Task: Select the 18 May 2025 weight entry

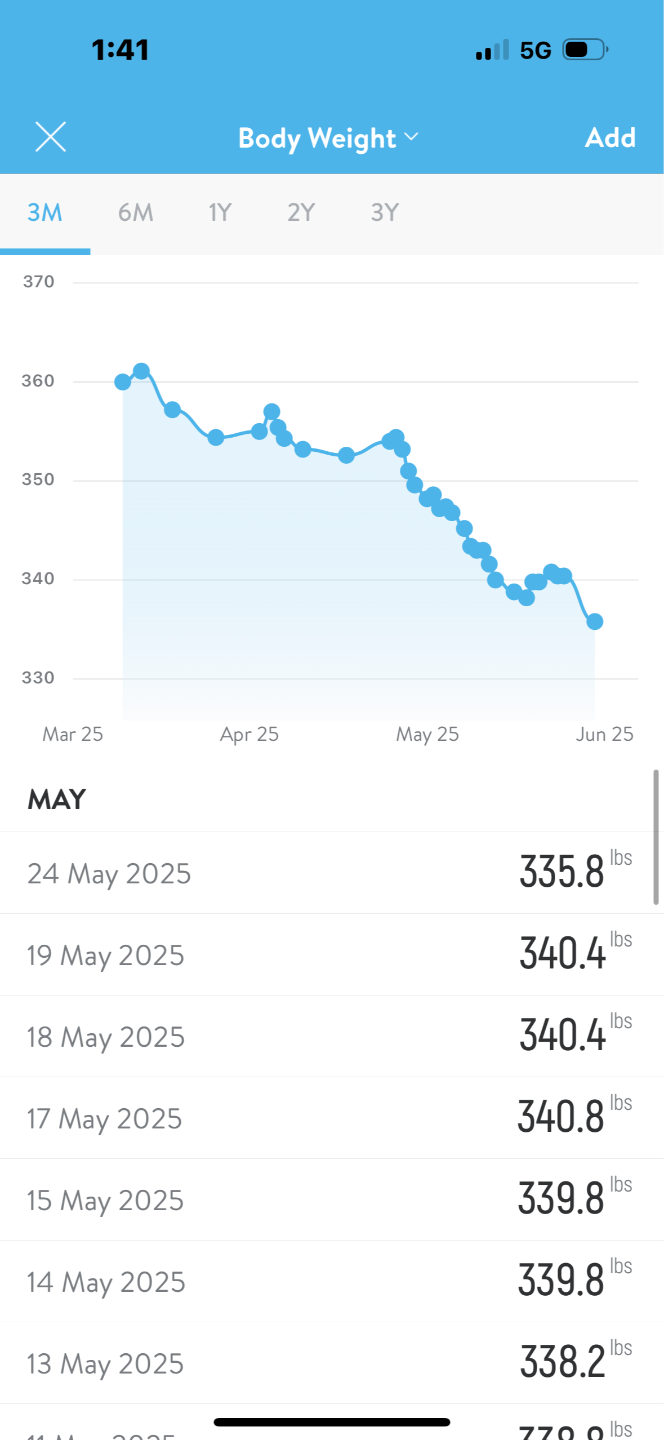Action: coord(330,1037)
